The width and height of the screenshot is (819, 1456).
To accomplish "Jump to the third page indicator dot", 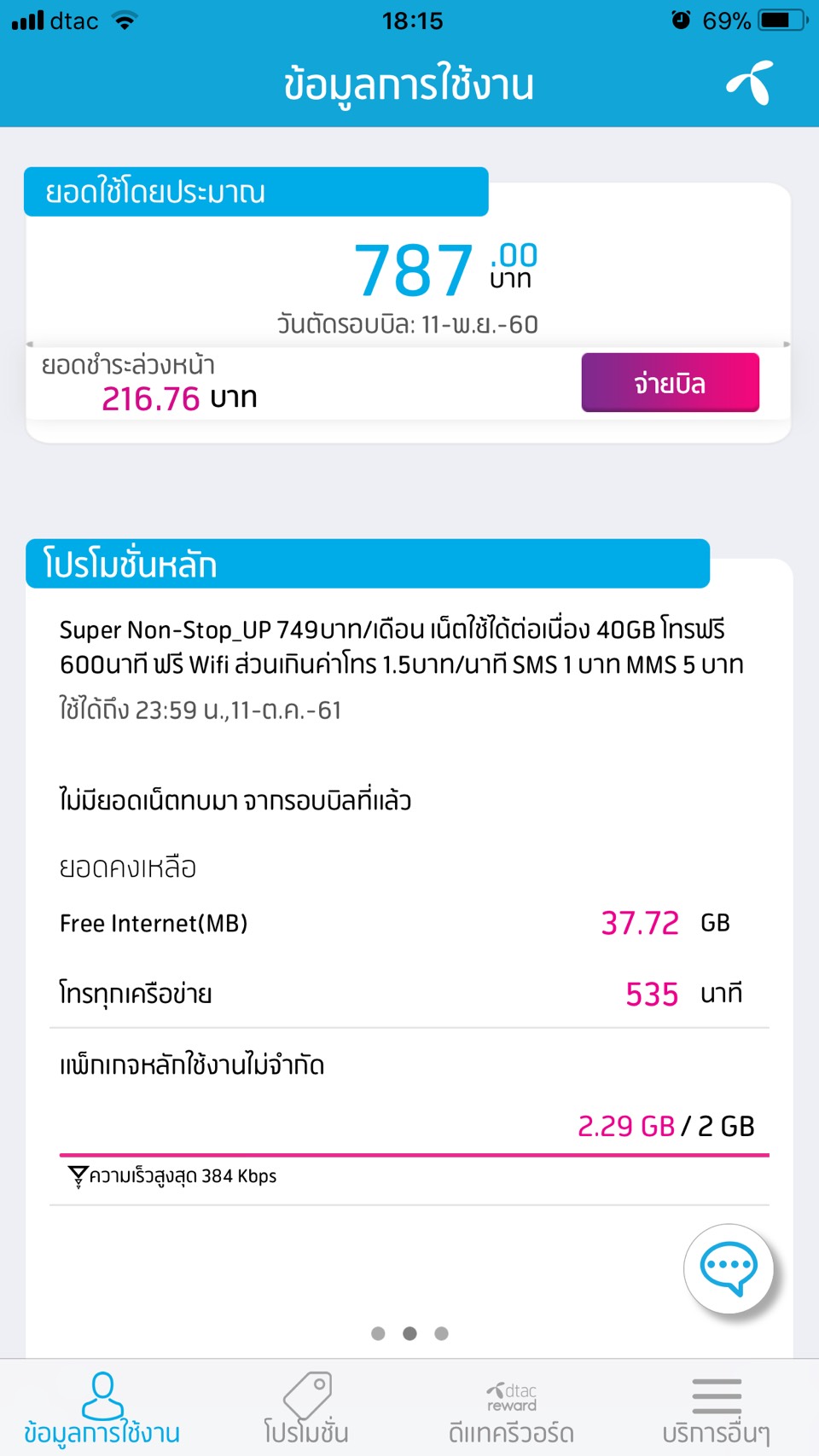I will [x=441, y=1333].
